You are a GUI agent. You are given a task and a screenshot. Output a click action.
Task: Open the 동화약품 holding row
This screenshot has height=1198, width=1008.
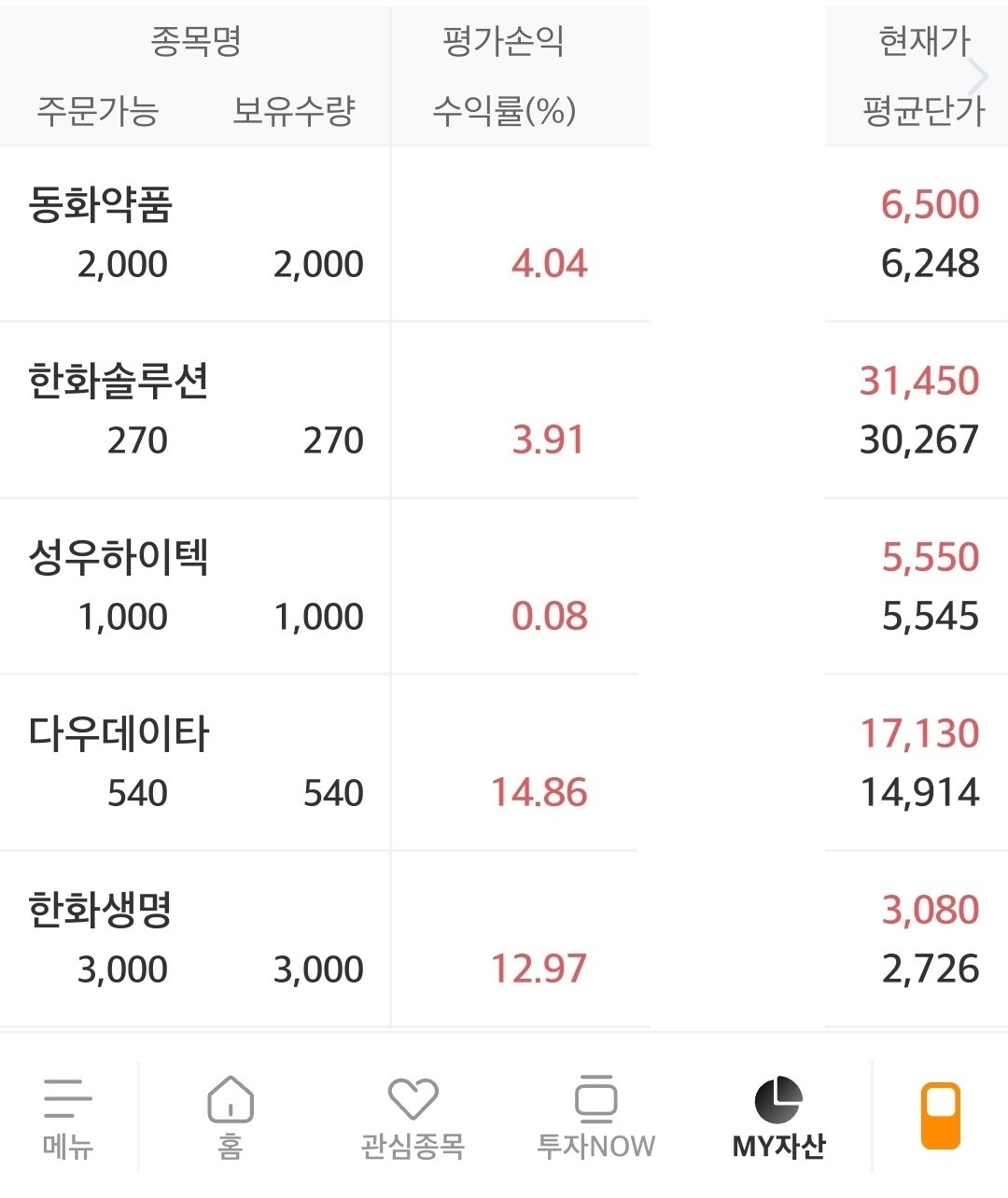pyautogui.click(x=101, y=205)
